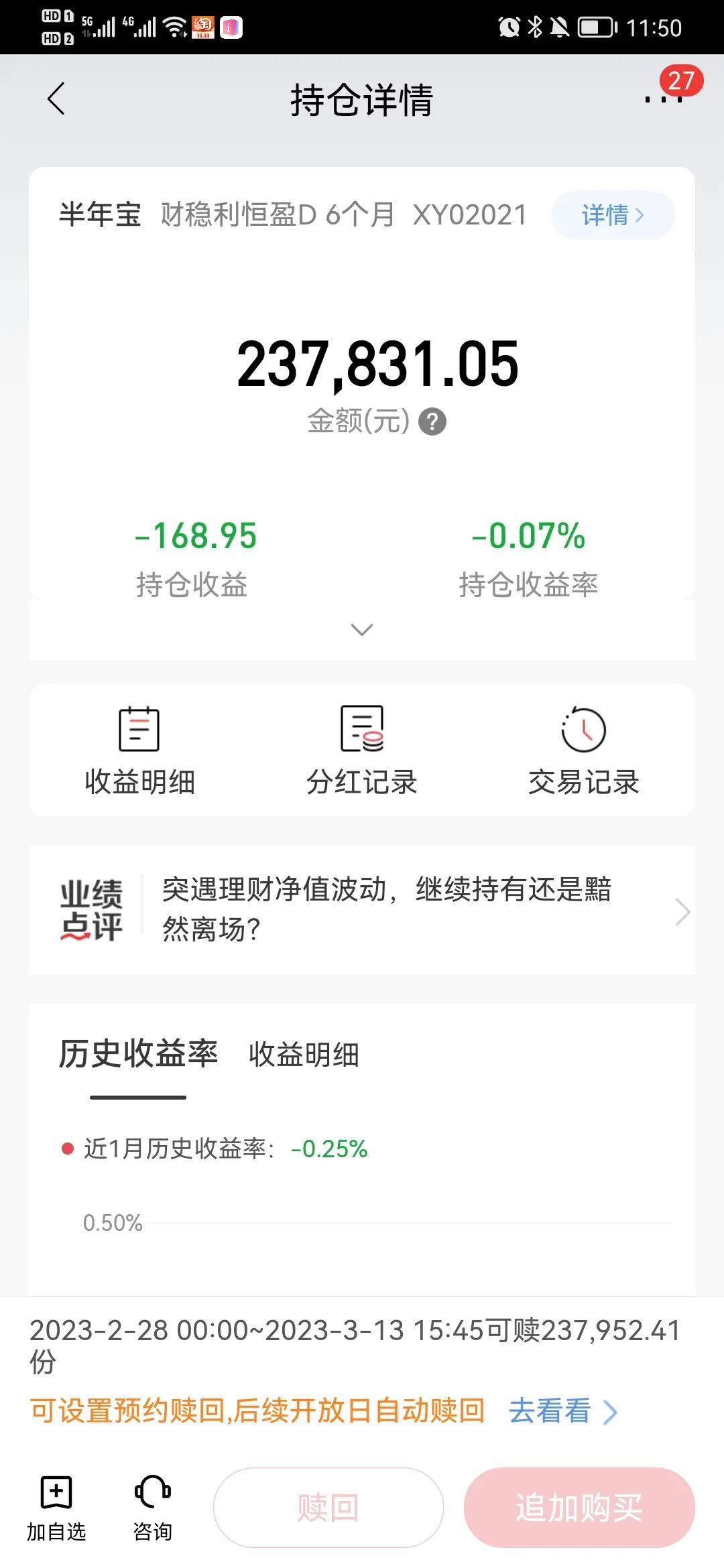Open 咨询 customer service
The height and width of the screenshot is (1568, 724).
(x=153, y=1508)
